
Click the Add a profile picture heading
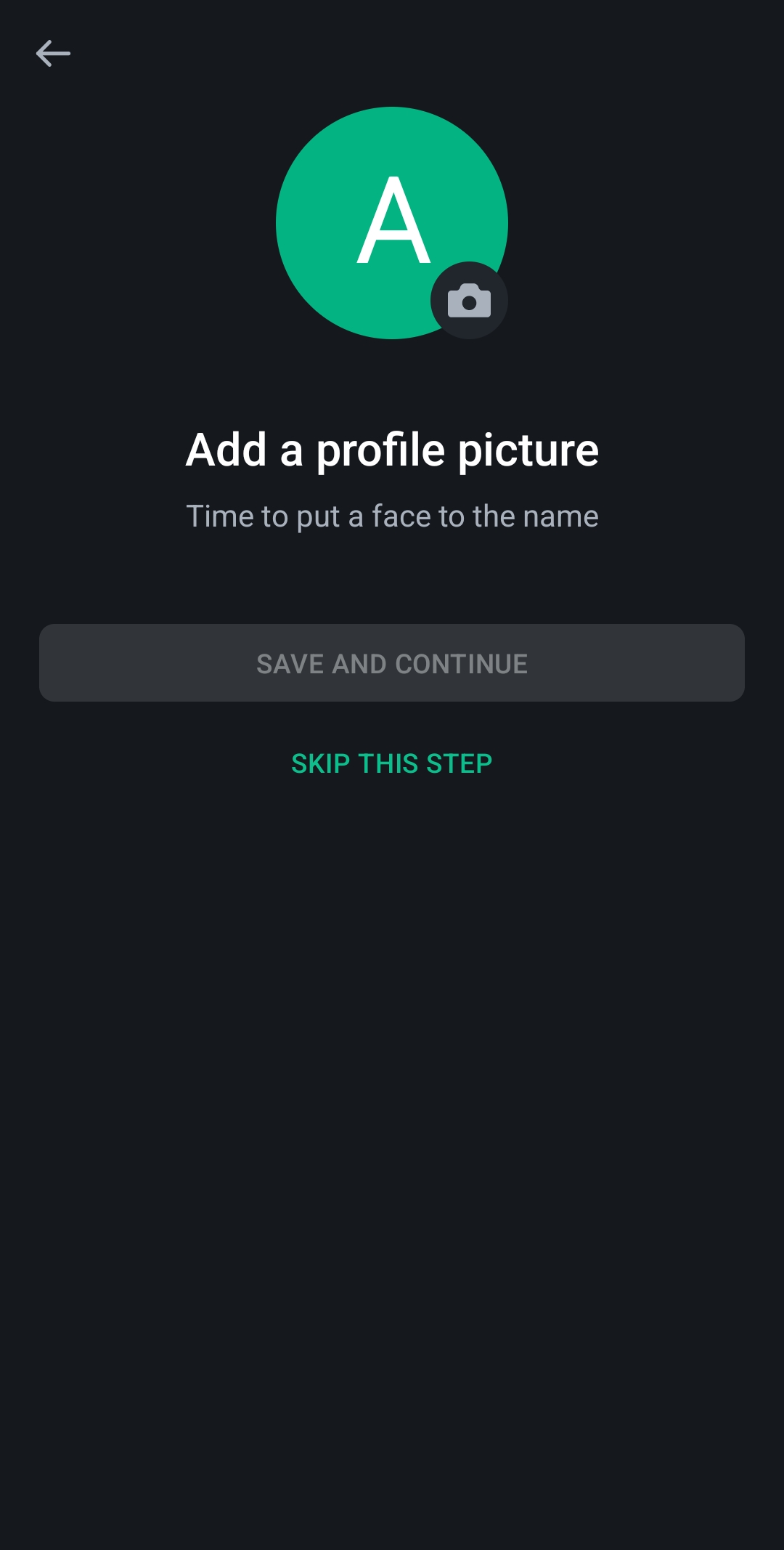click(392, 450)
